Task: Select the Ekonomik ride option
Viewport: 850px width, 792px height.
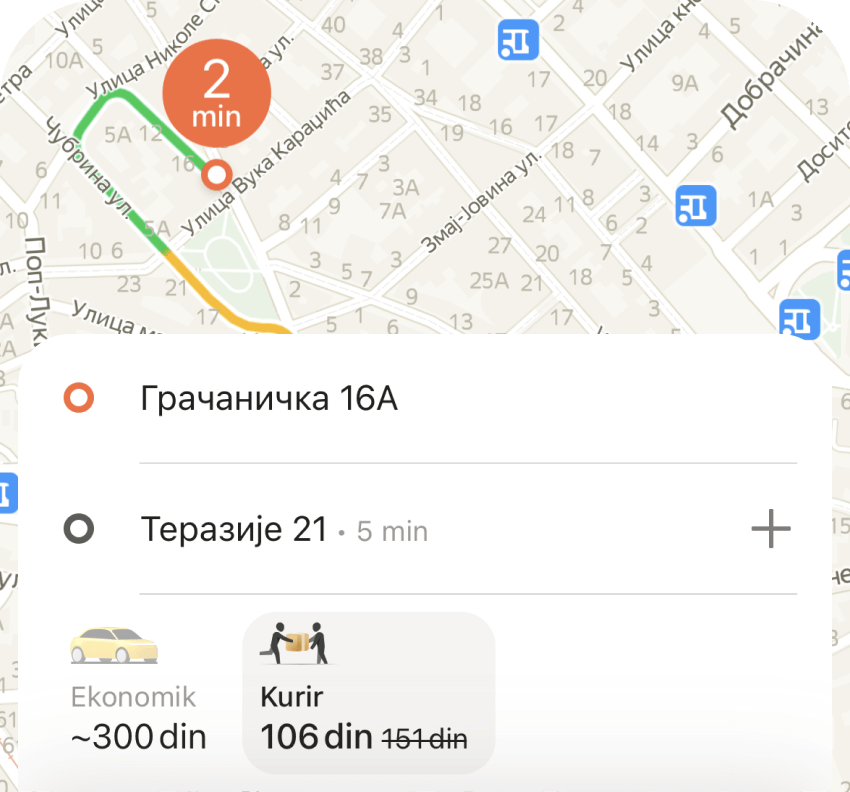Action: coord(138,692)
